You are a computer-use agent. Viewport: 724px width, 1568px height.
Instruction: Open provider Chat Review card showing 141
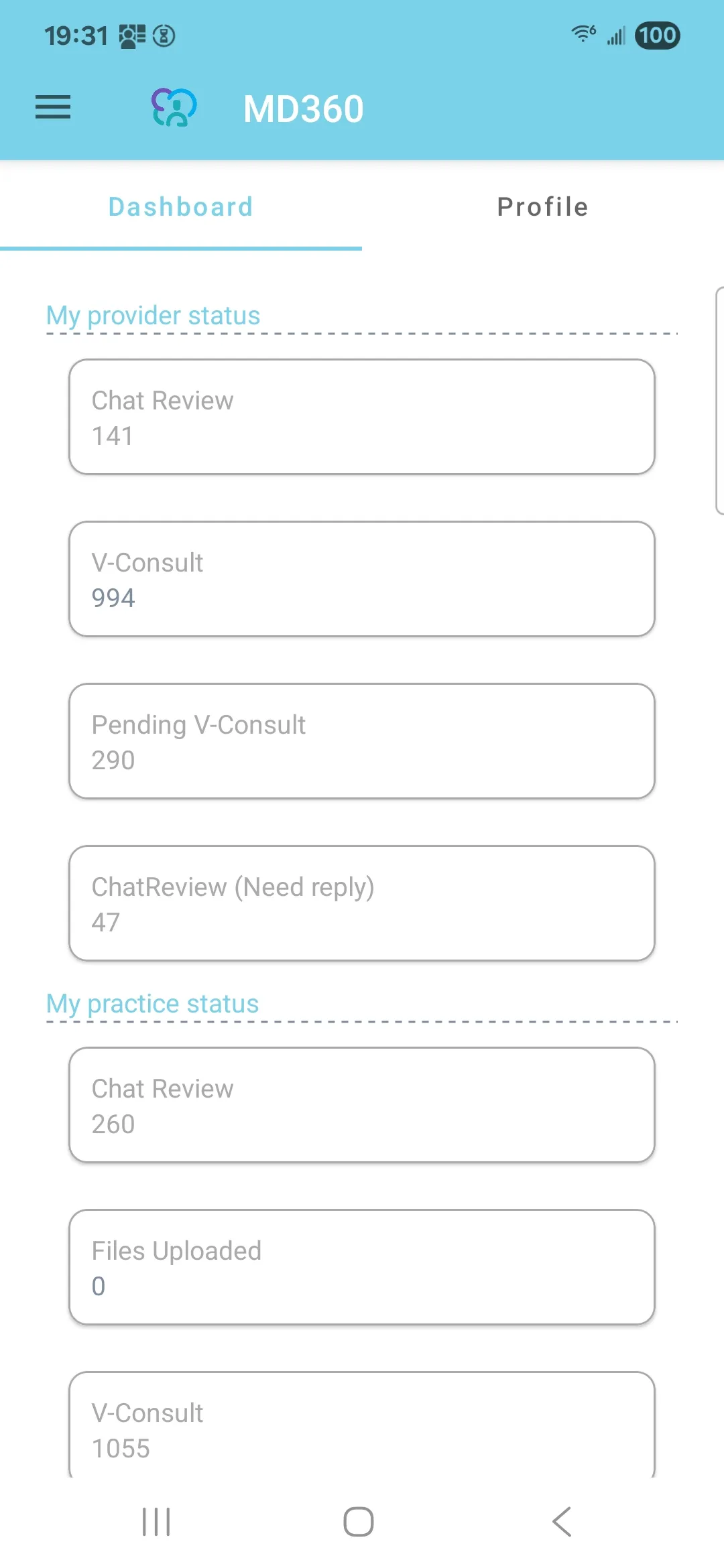(x=362, y=417)
